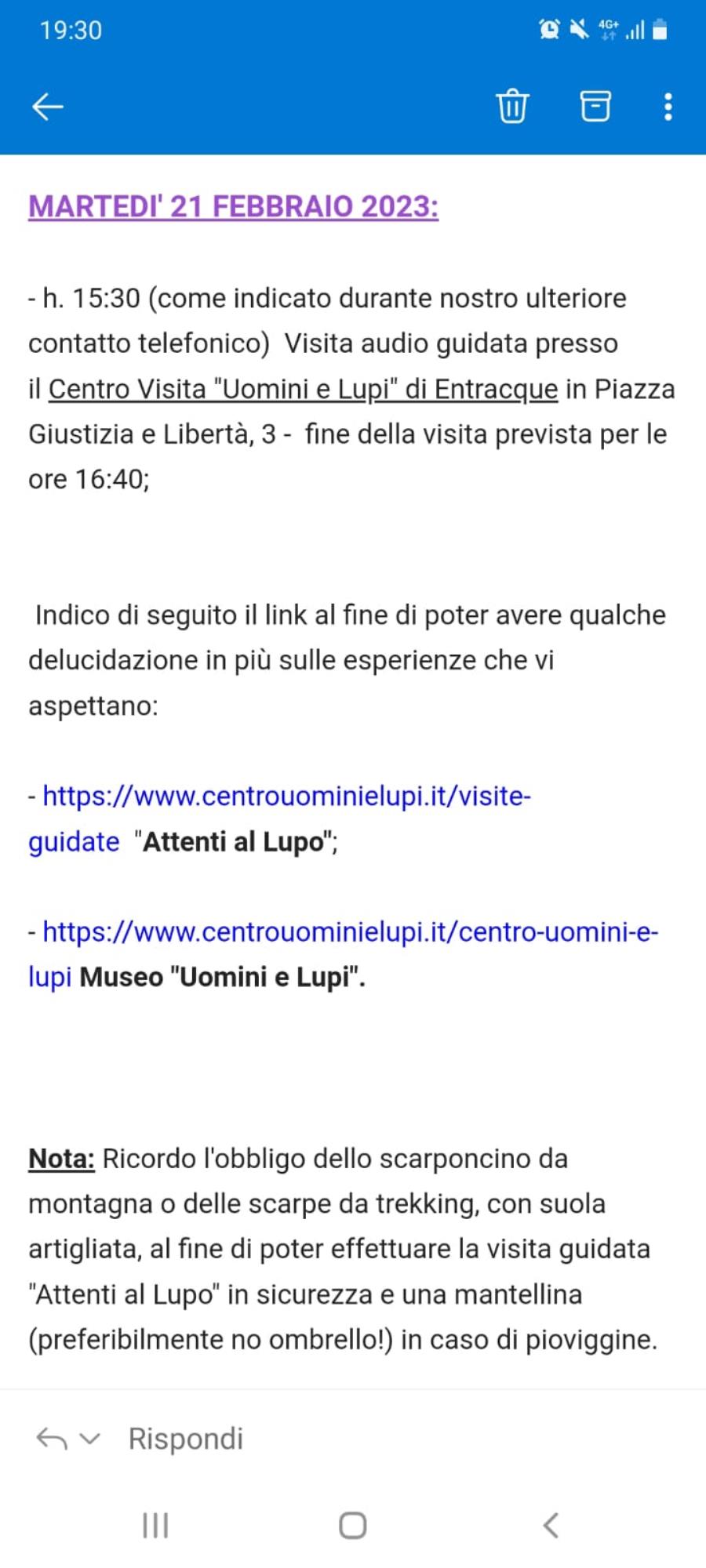The height and width of the screenshot is (1568, 706).
Task: Reply using the arrow icon
Action: [52, 1439]
